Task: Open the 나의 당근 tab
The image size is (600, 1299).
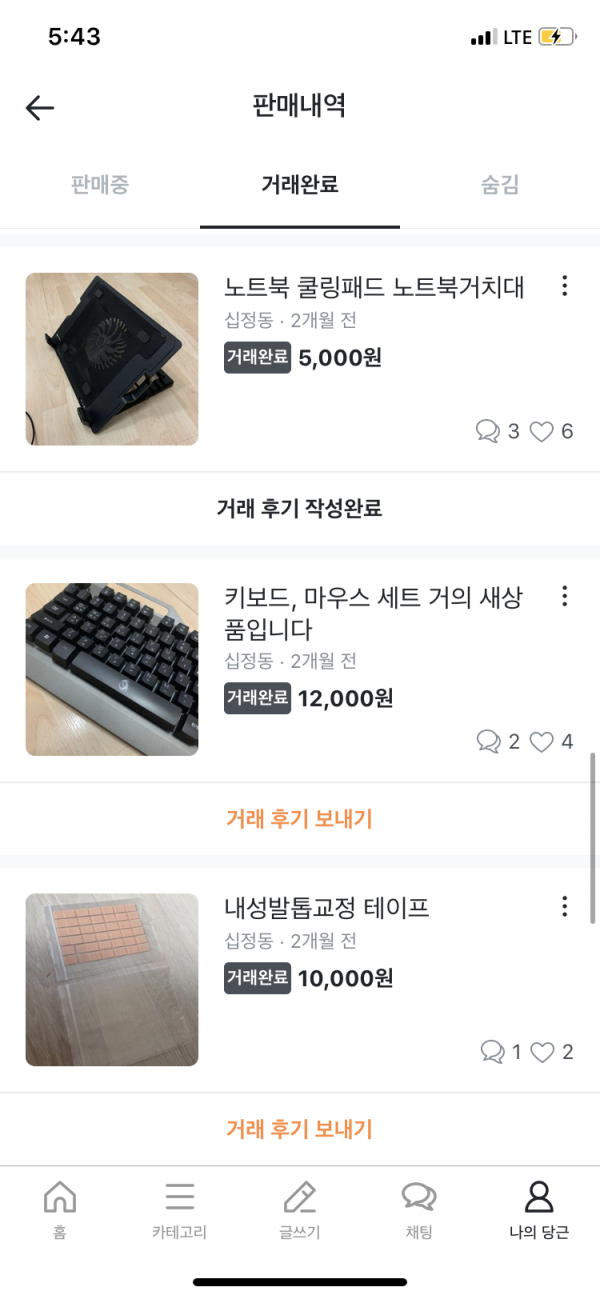Action: (x=539, y=1208)
